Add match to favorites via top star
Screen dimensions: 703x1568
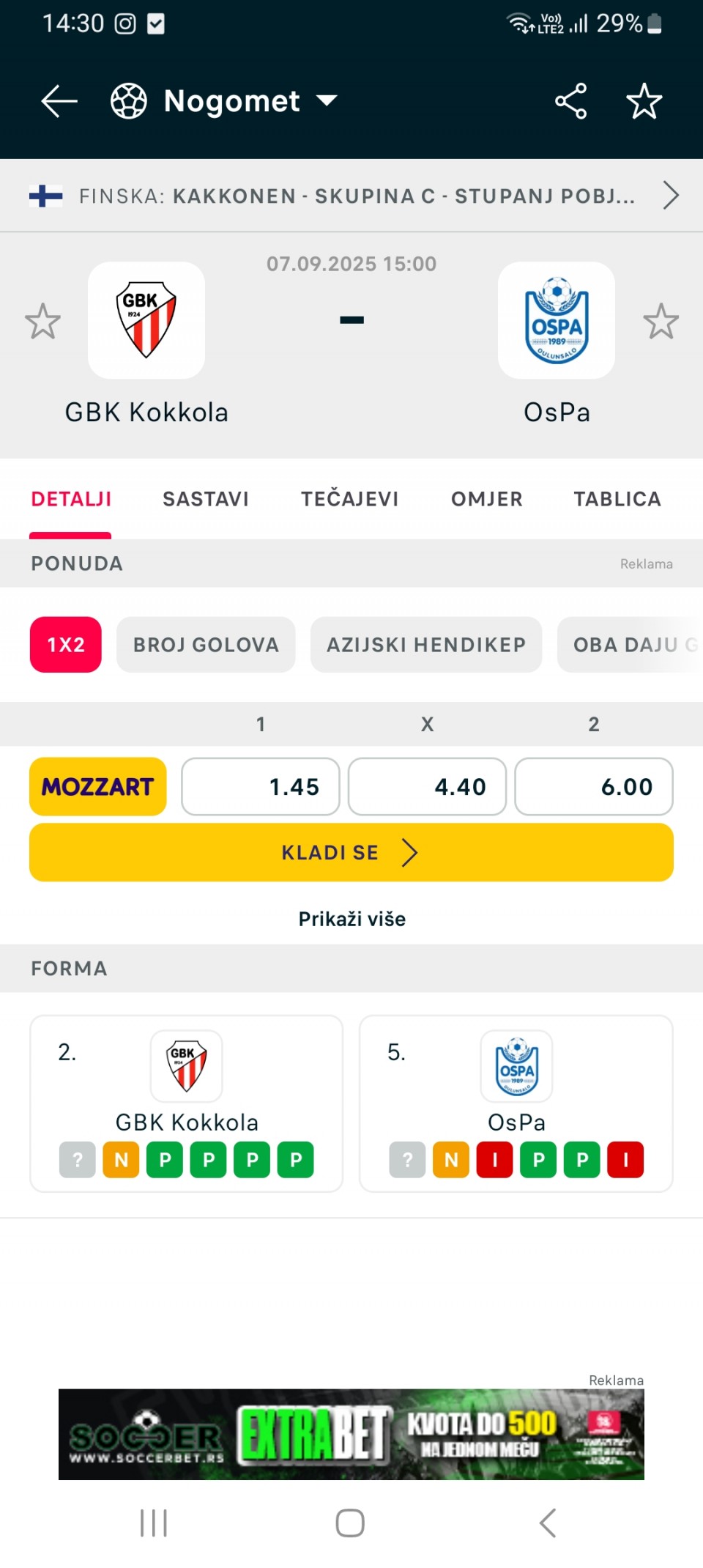(644, 101)
